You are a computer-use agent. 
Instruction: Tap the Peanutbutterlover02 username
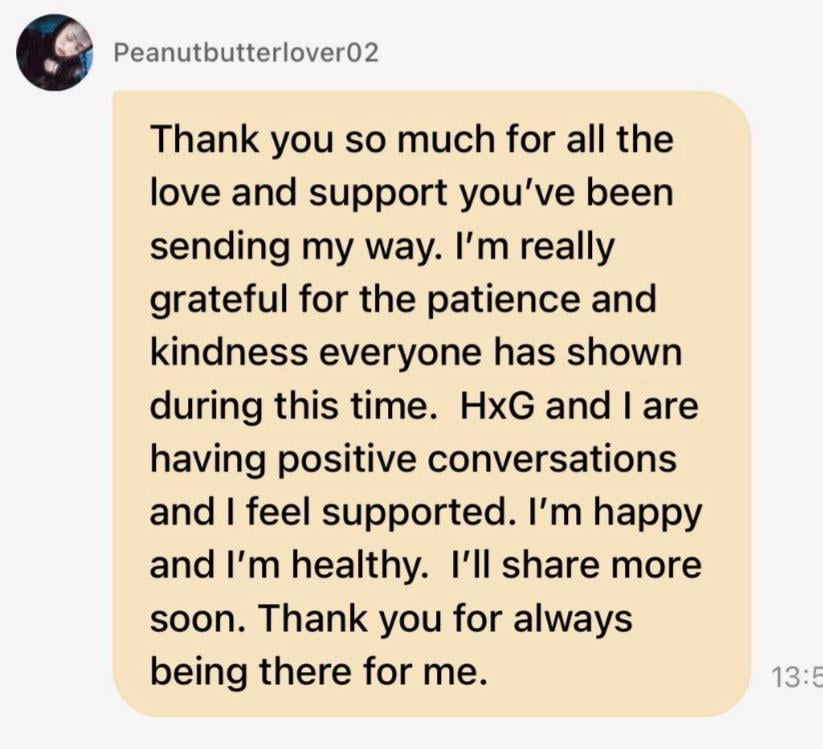[246, 53]
